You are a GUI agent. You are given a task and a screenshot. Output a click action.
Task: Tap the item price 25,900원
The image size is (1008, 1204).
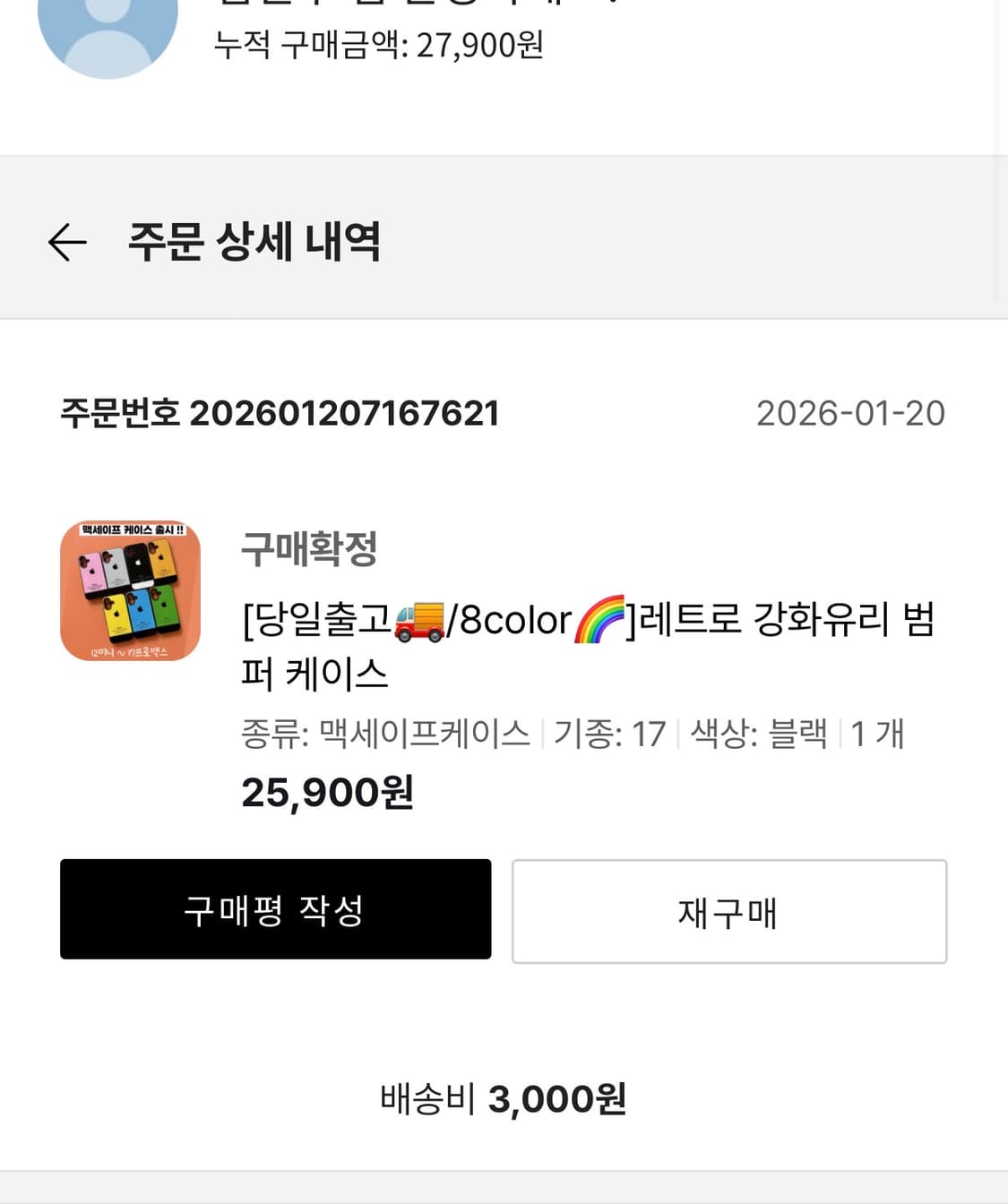(326, 792)
